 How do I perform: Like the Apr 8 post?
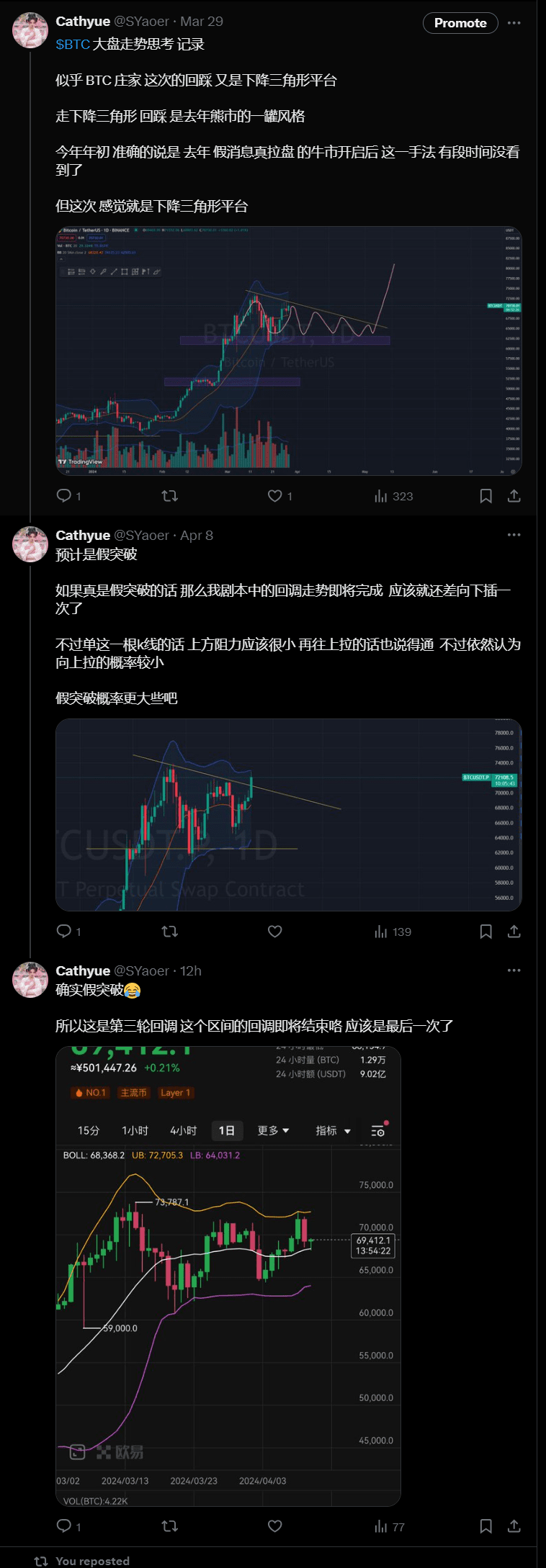click(x=275, y=932)
